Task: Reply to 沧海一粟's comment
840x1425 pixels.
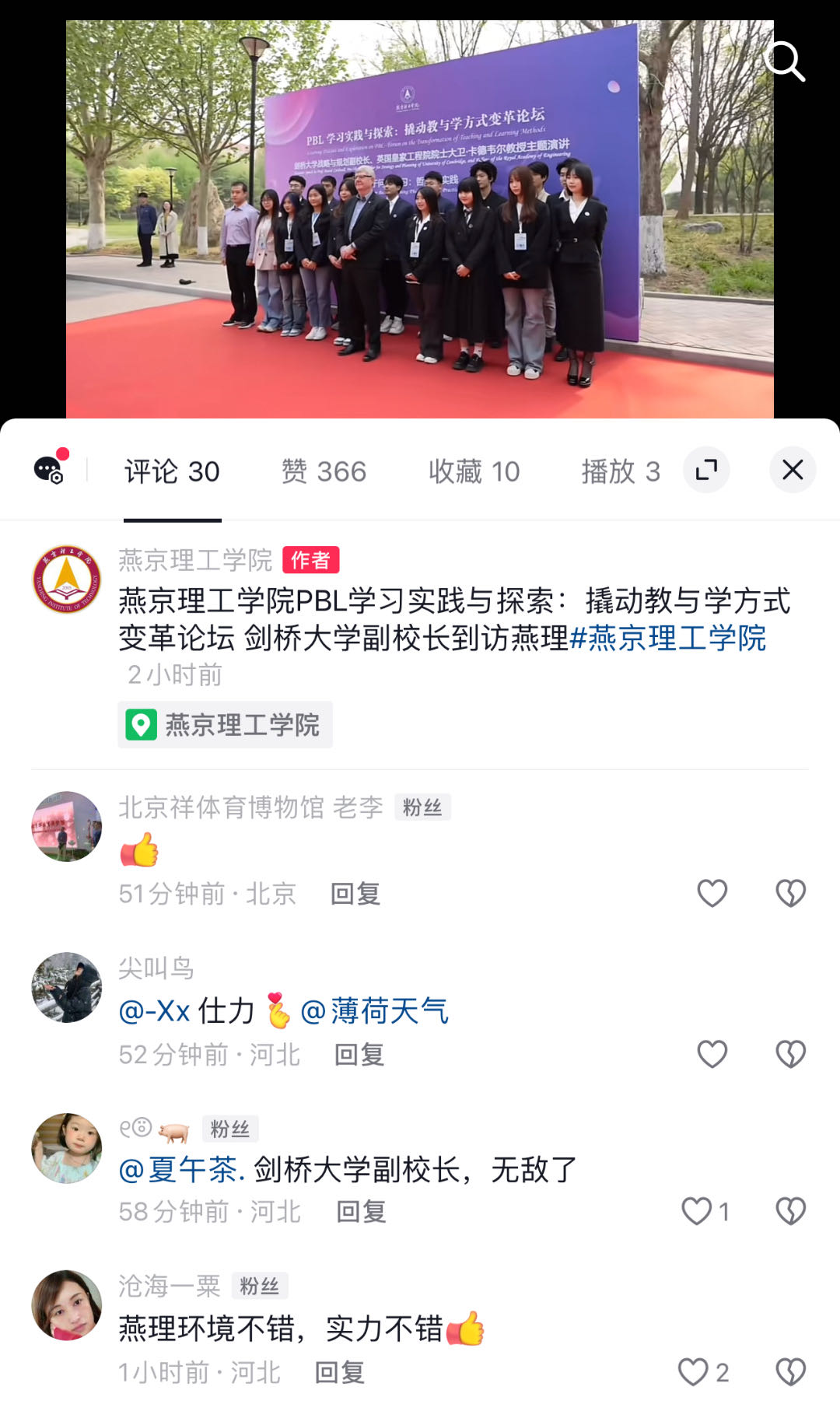Action: tap(339, 1373)
